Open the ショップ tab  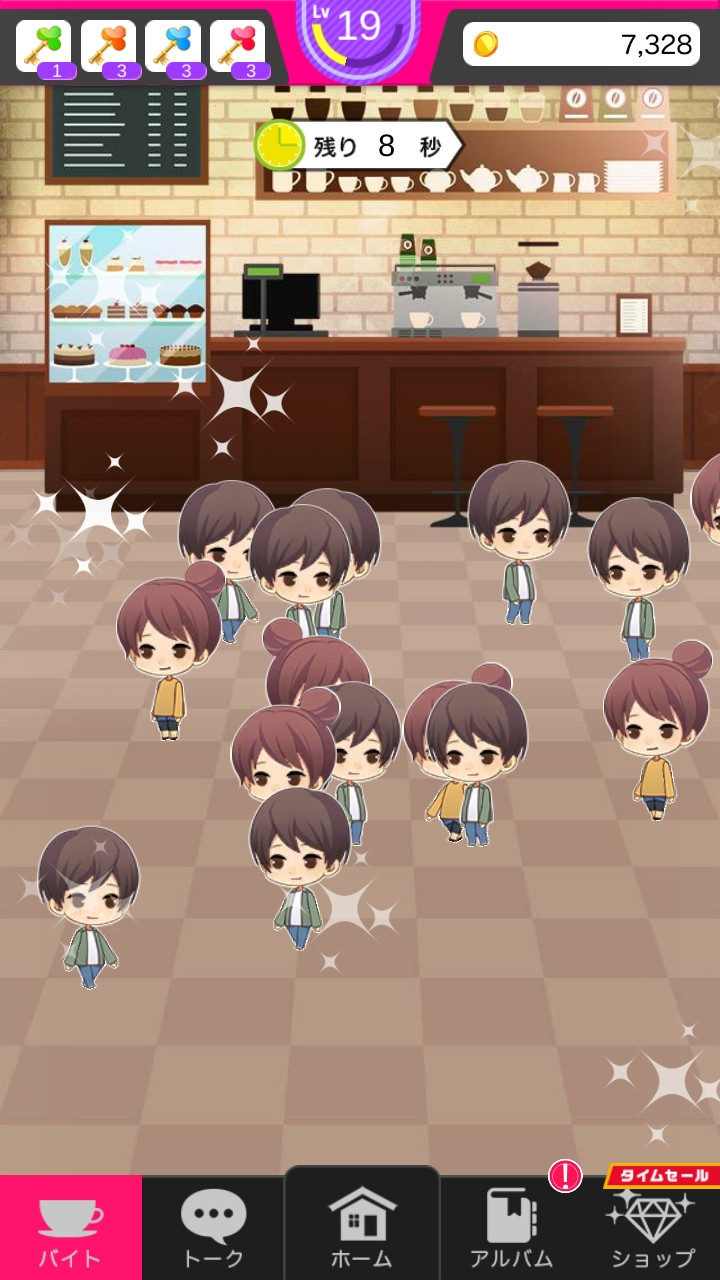tap(653, 1230)
